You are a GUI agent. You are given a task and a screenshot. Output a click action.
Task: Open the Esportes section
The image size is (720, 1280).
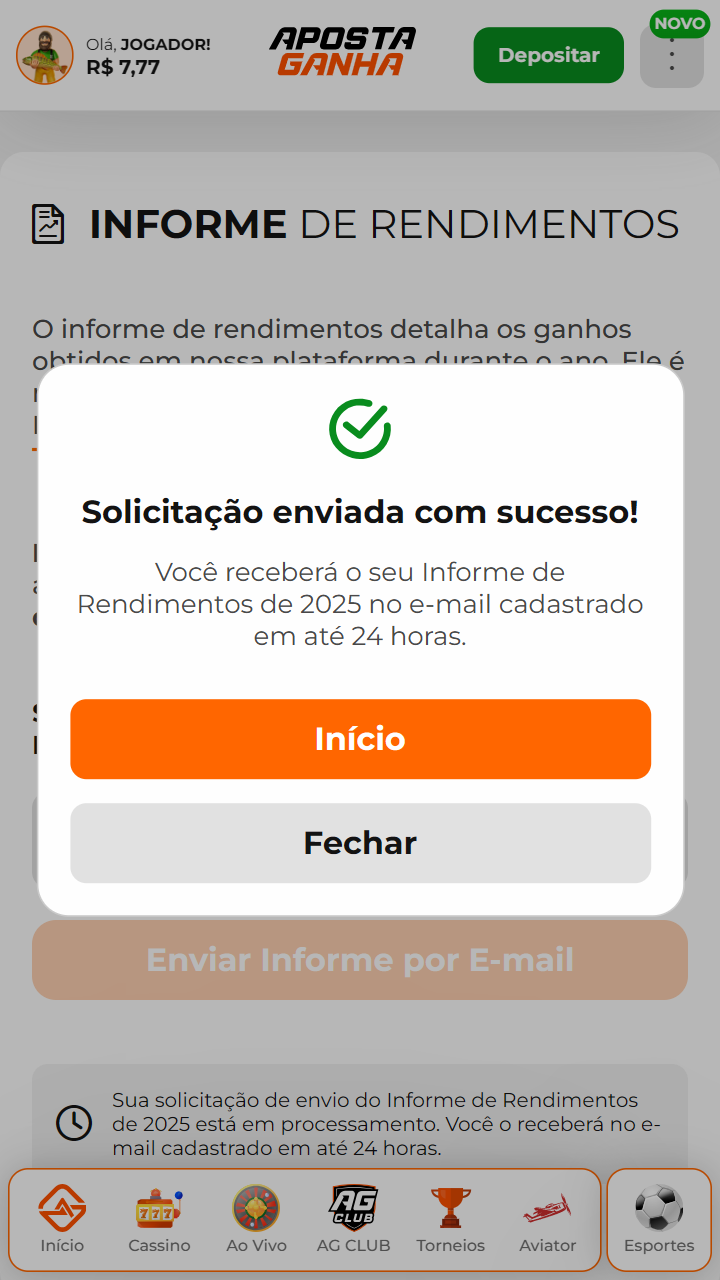tap(659, 1219)
